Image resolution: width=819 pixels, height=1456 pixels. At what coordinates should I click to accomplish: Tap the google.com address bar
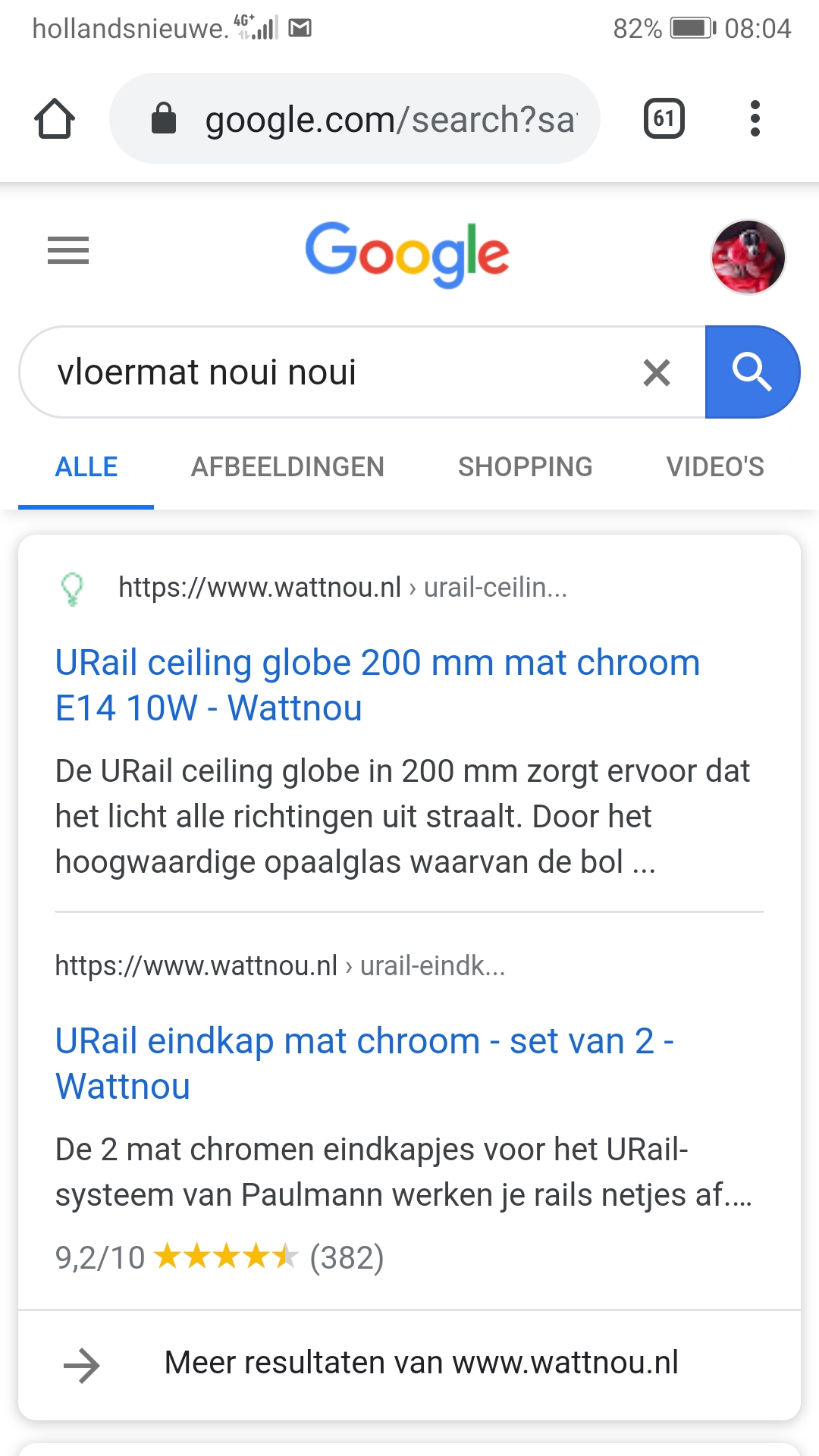355,118
